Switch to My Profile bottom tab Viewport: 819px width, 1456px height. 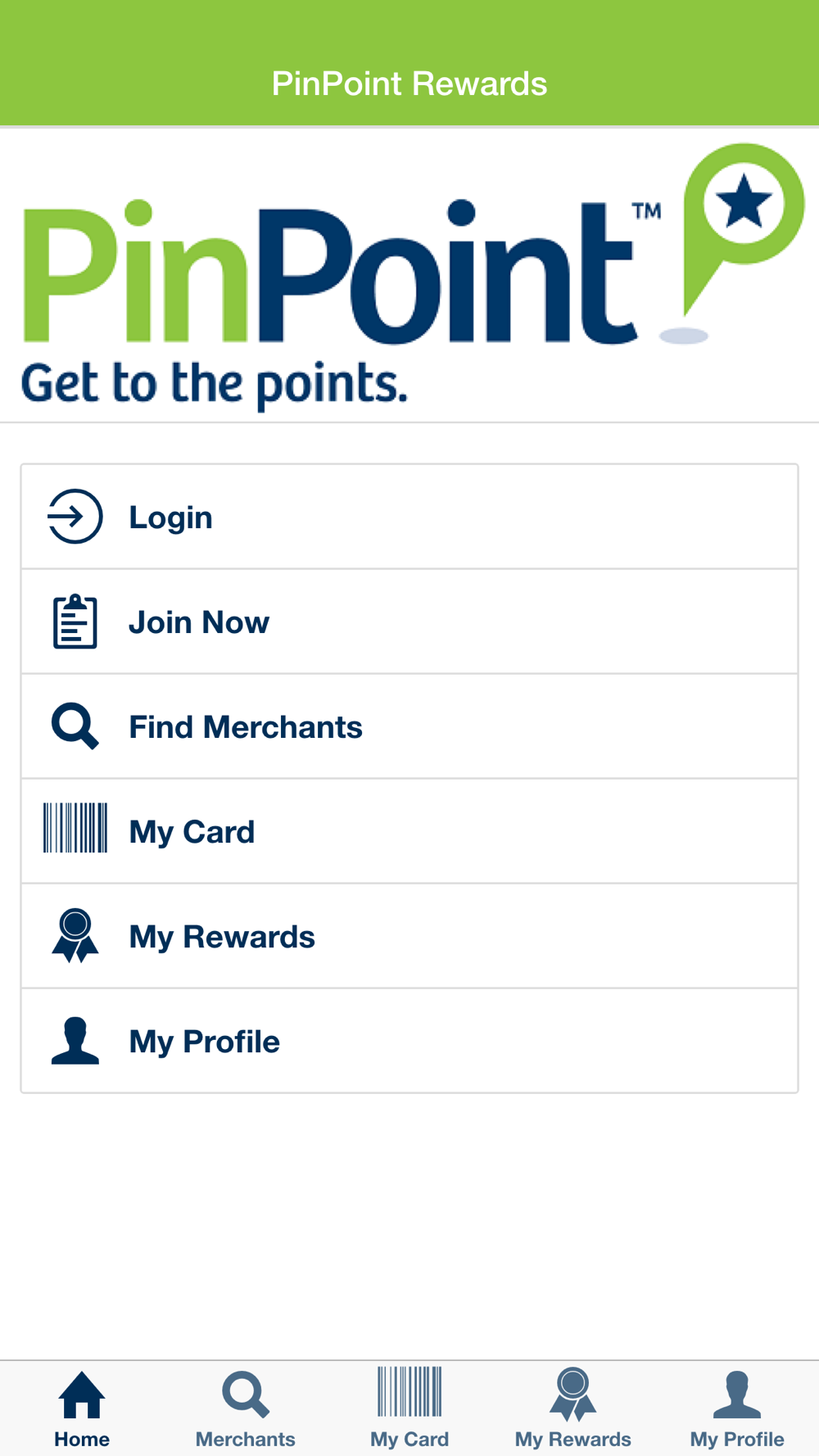(737, 1409)
